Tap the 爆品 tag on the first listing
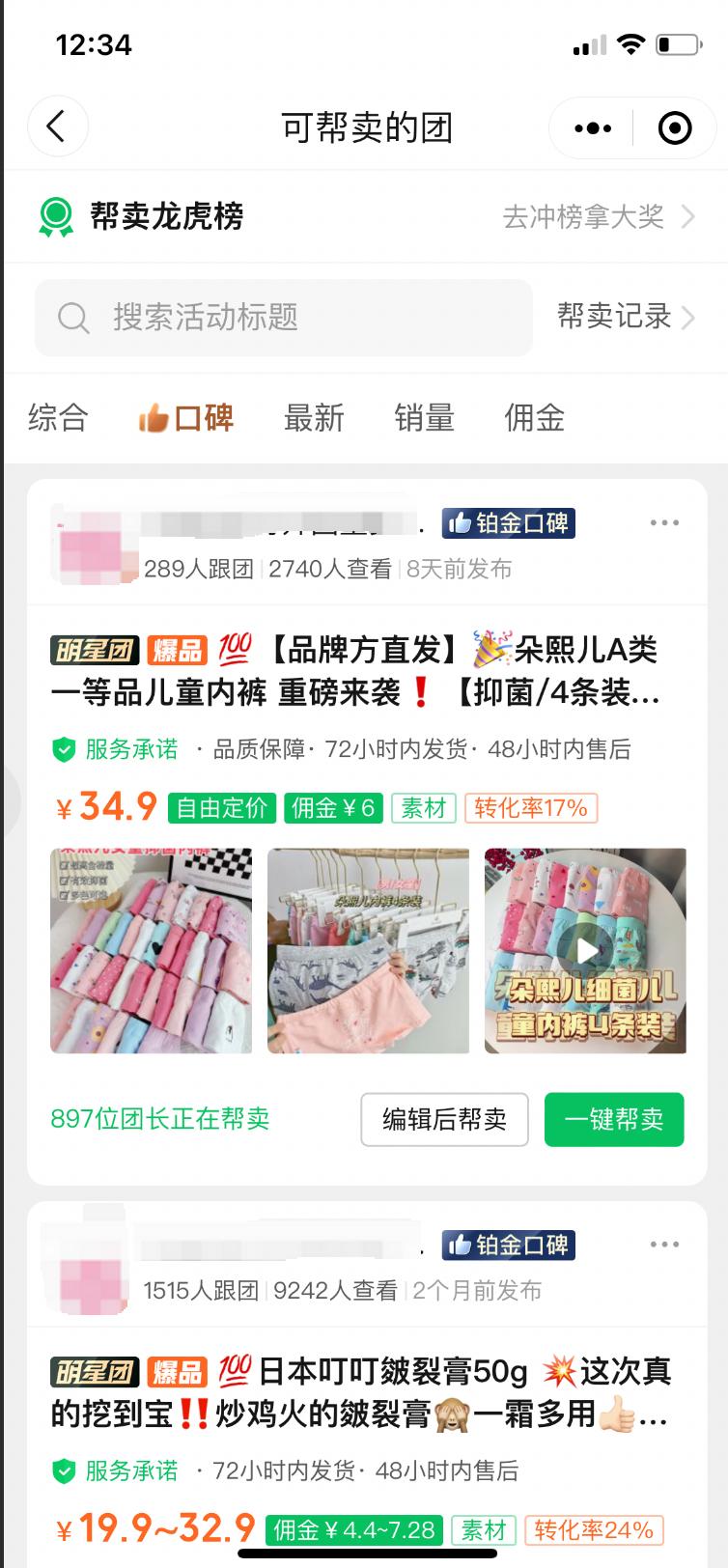The image size is (728, 1568). coord(180,651)
